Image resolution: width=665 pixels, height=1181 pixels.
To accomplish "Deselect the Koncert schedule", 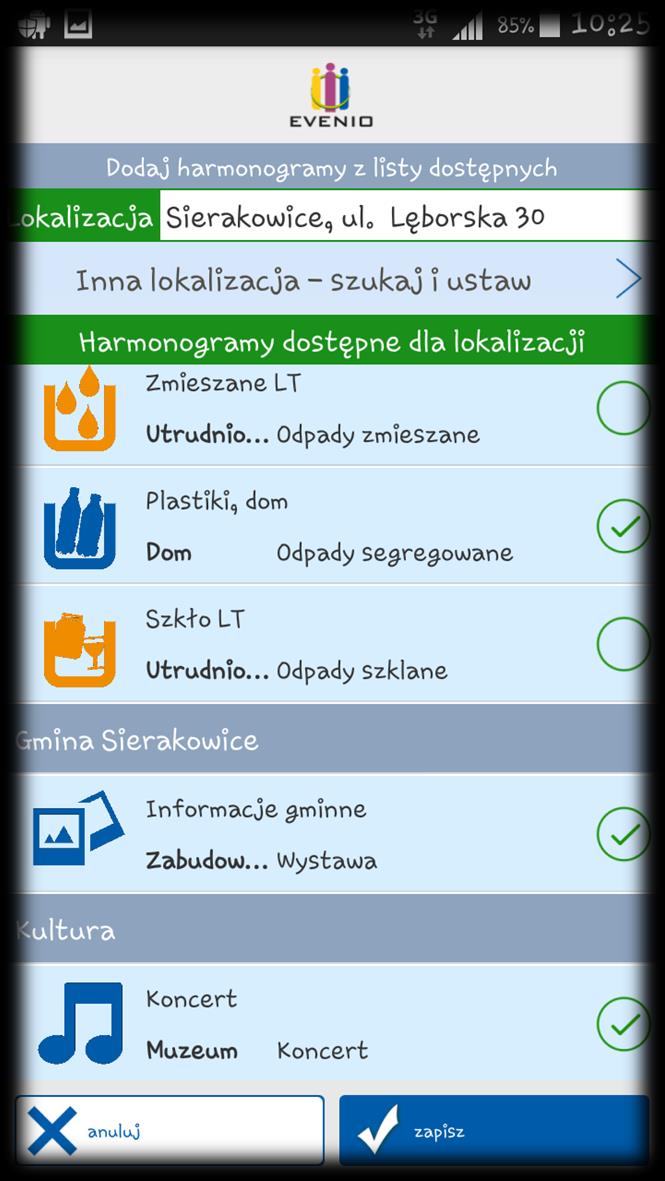I will [623, 1024].
